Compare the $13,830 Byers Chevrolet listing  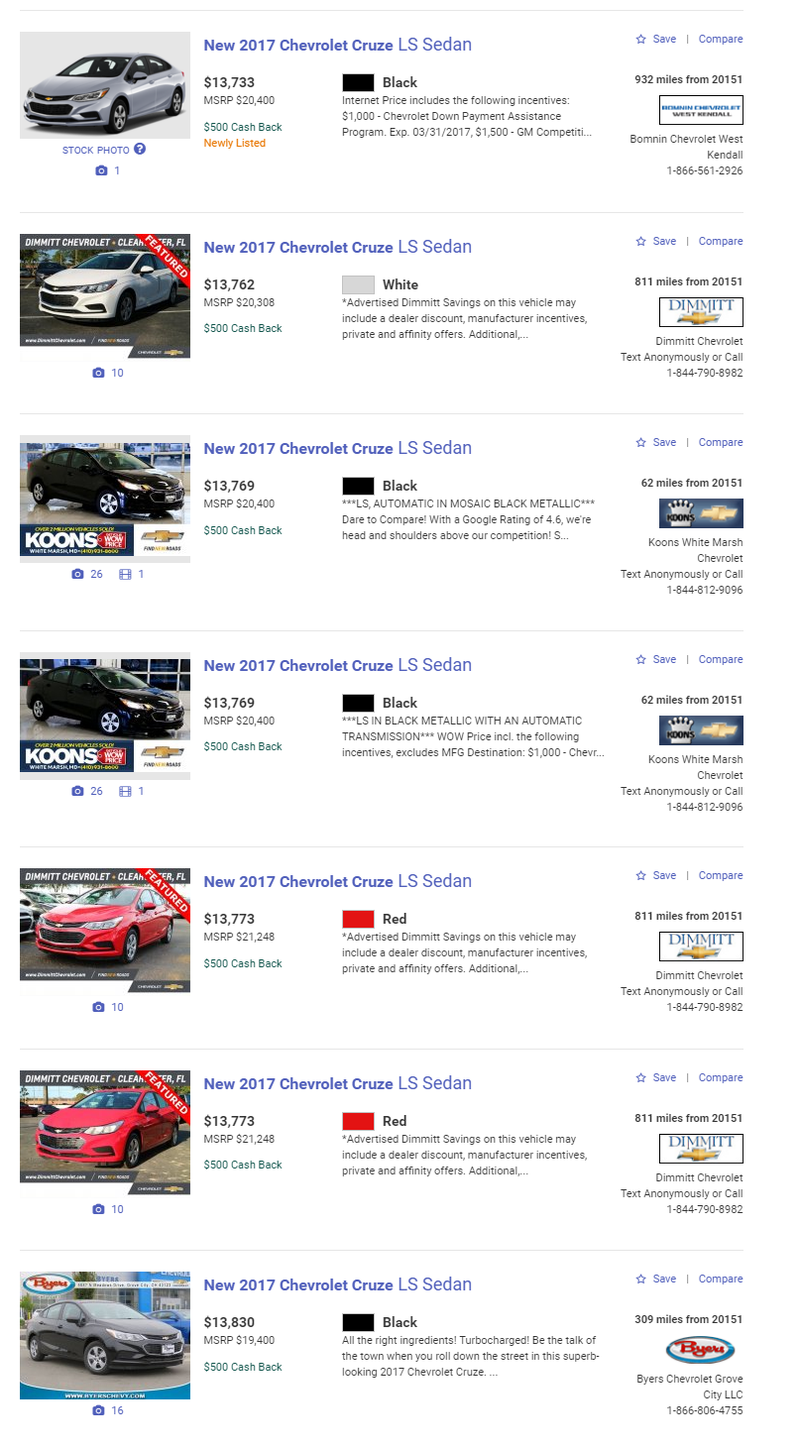(720, 1279)
